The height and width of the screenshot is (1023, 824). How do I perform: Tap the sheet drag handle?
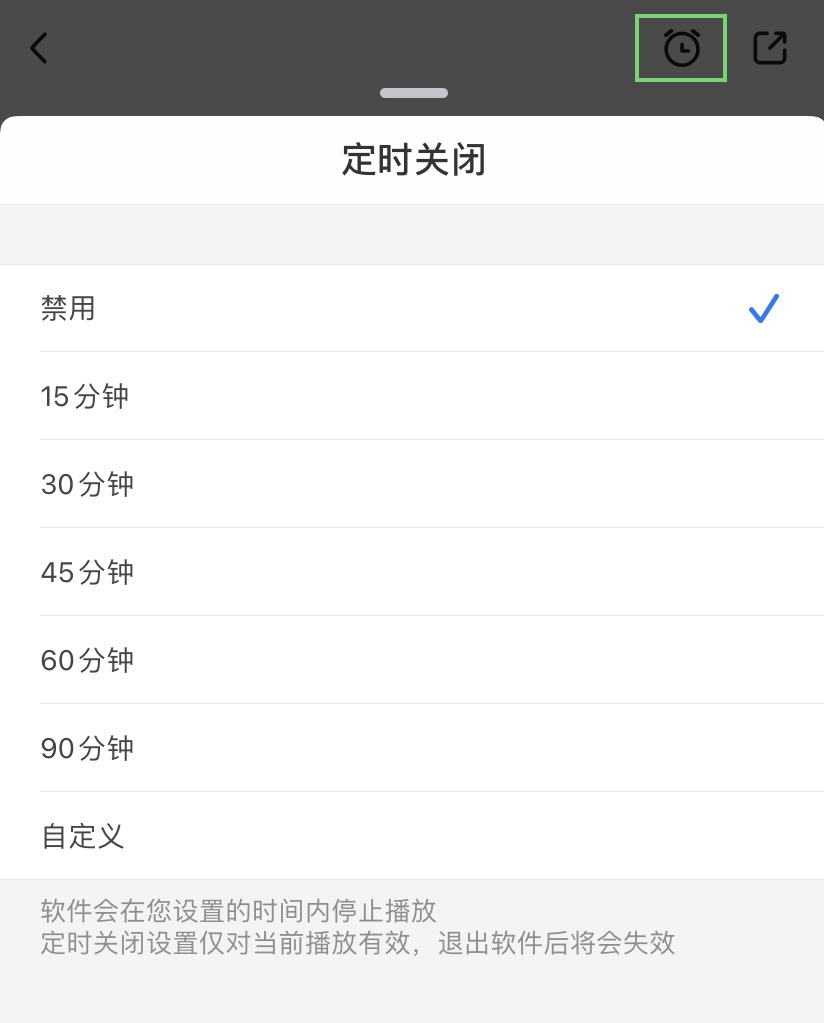click(413, 93)
